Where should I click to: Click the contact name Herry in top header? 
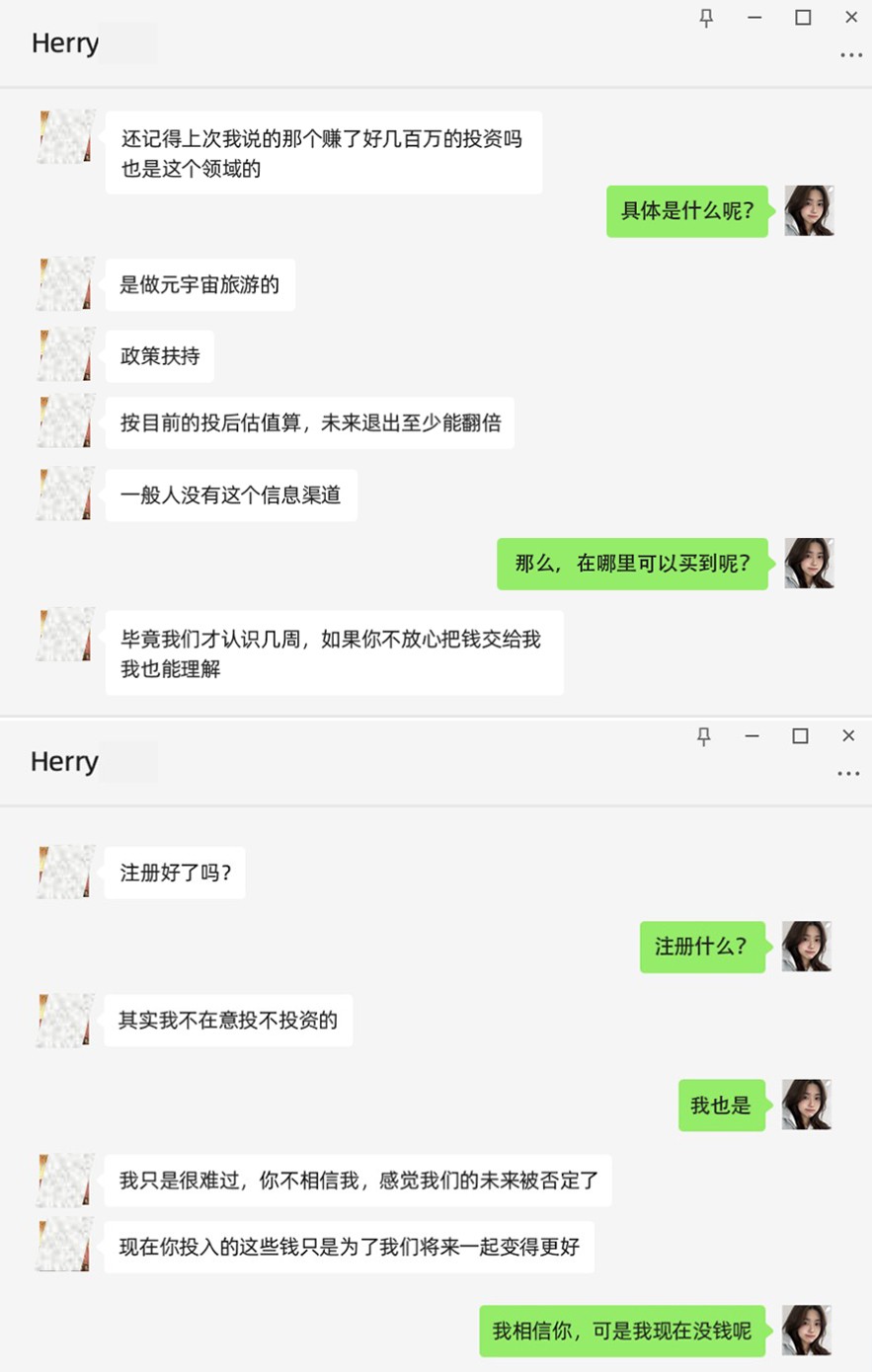click(64, 42)
